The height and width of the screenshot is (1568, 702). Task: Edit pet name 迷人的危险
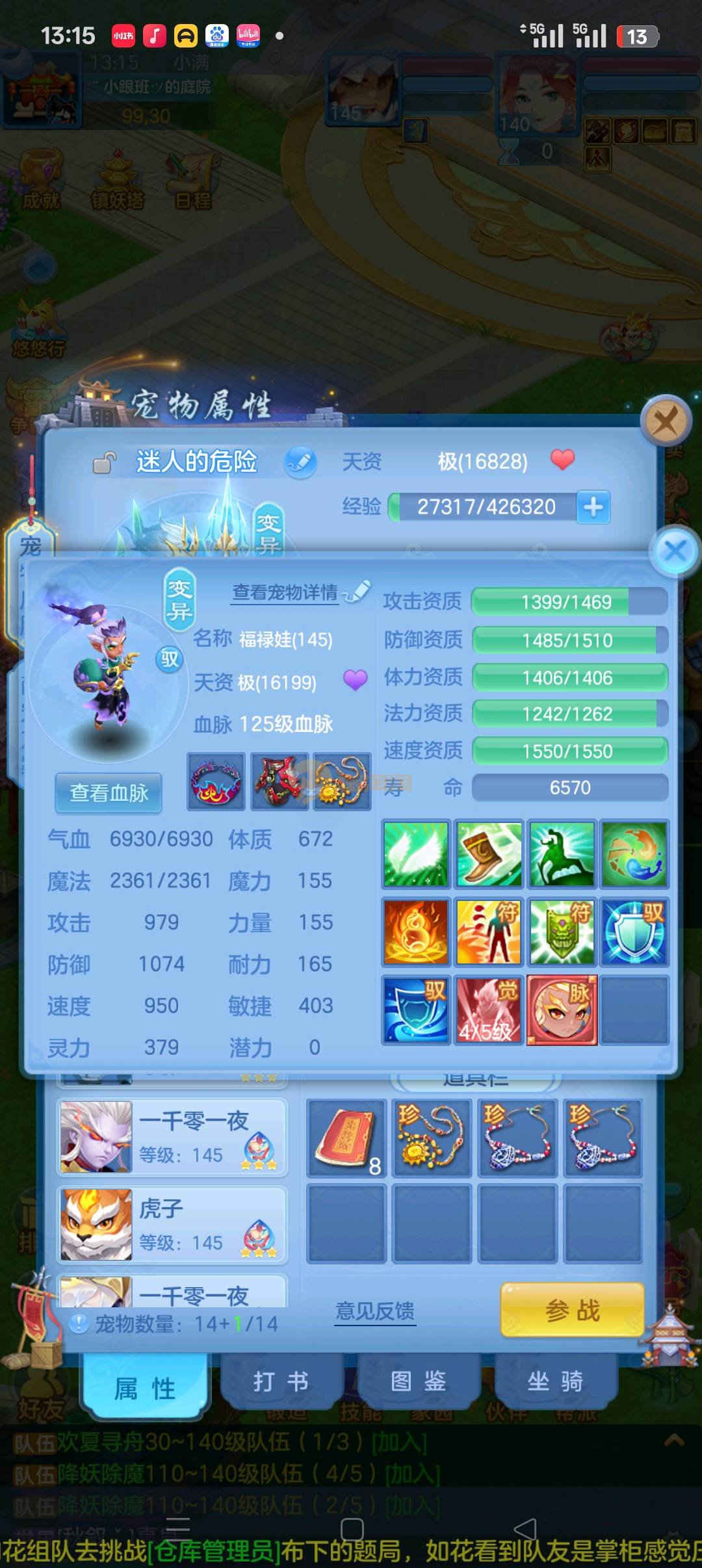click(x=300, y=462)
